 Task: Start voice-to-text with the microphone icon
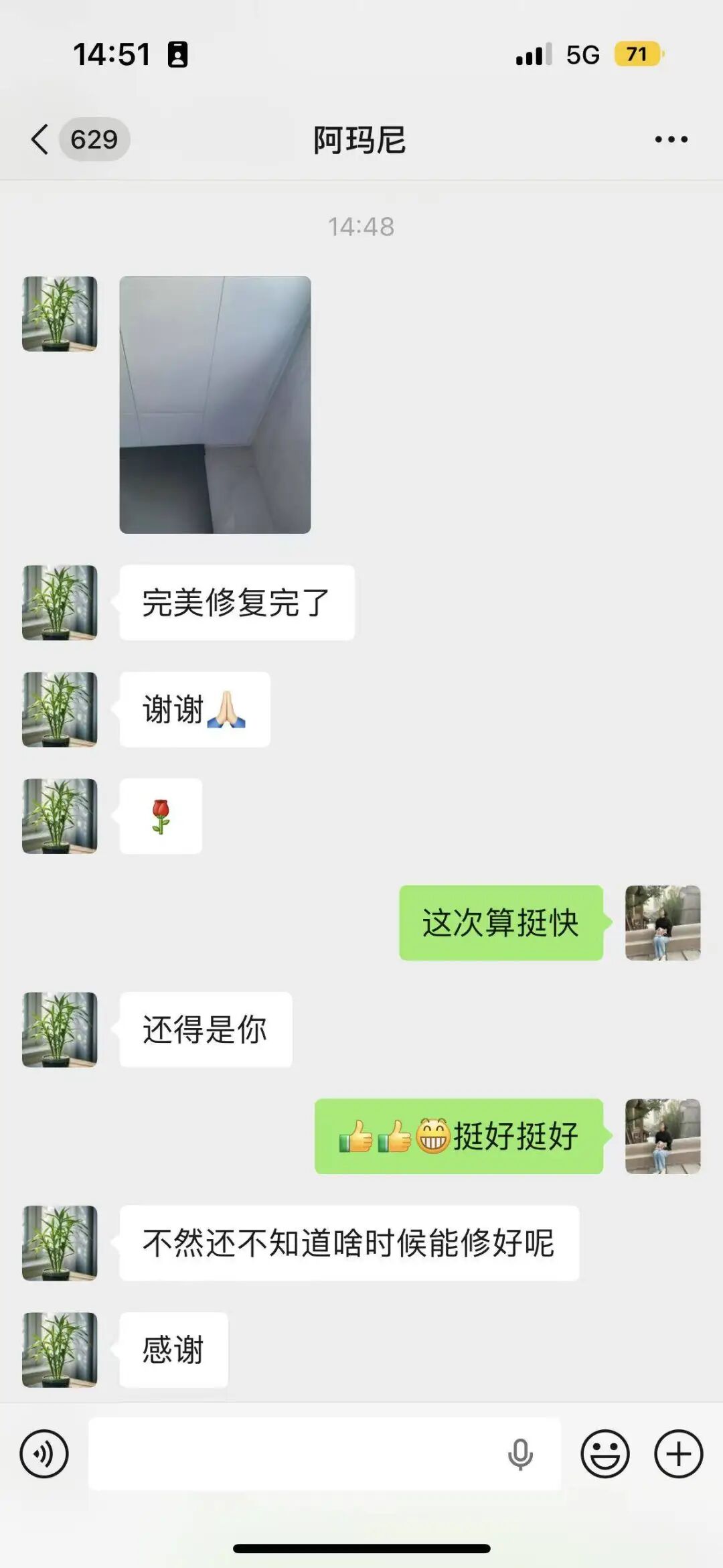(x=520, y=1453)
